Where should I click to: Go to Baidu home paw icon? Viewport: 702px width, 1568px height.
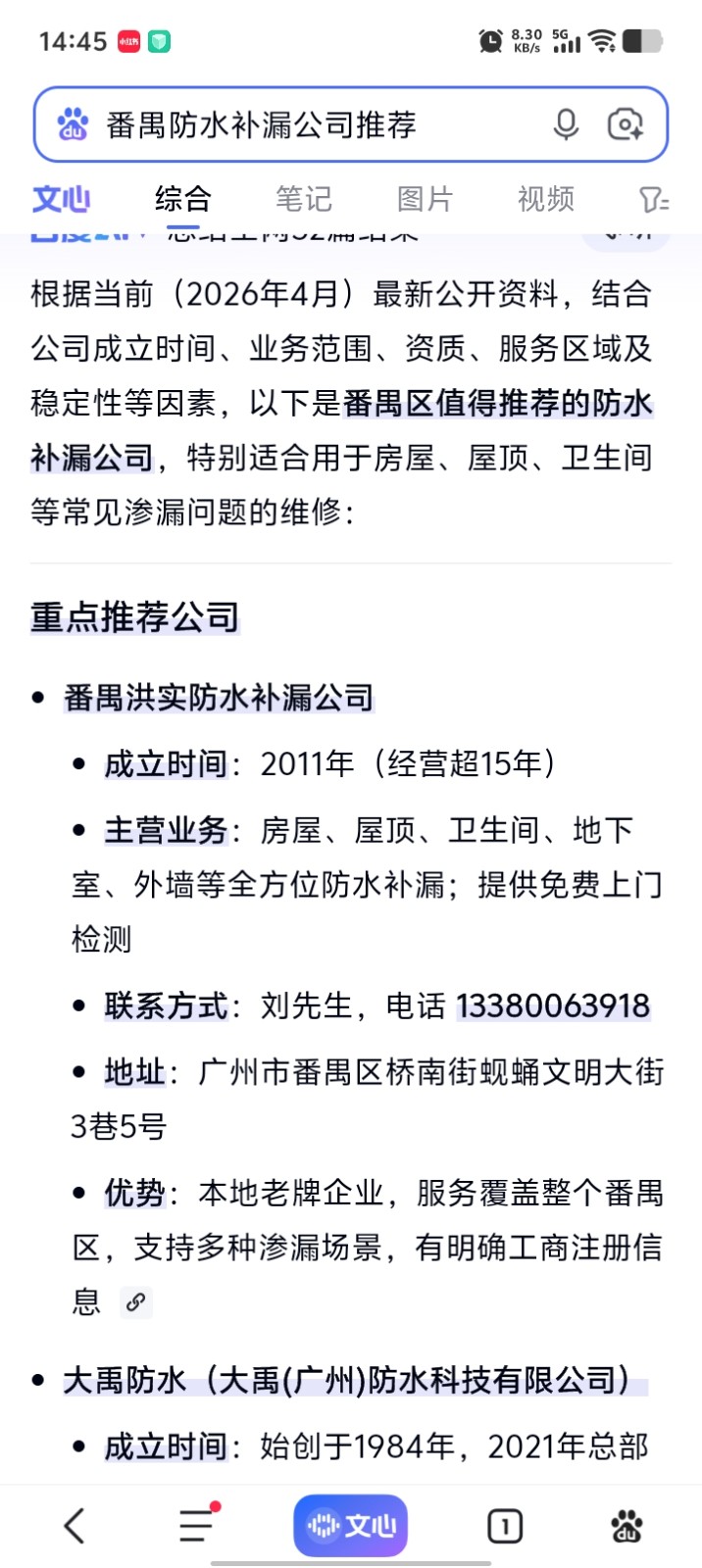(627, 1526)
